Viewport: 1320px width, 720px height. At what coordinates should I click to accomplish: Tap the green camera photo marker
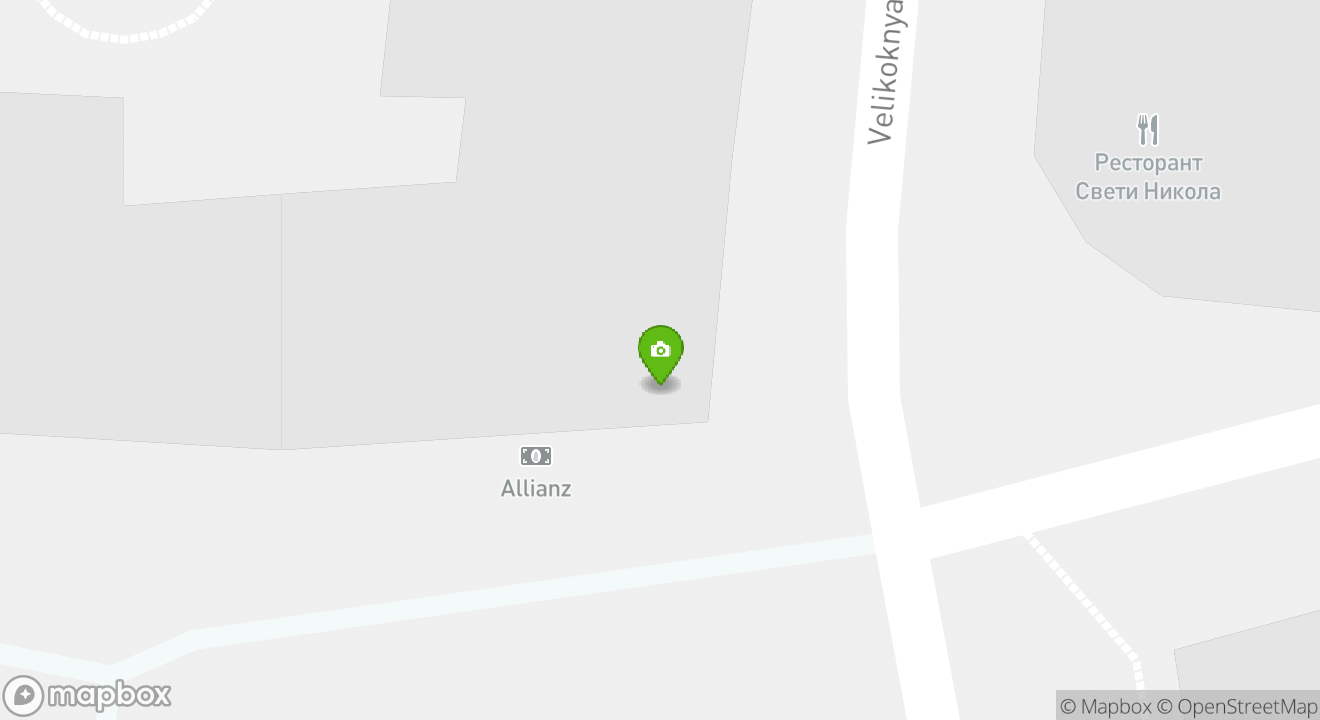660,352
